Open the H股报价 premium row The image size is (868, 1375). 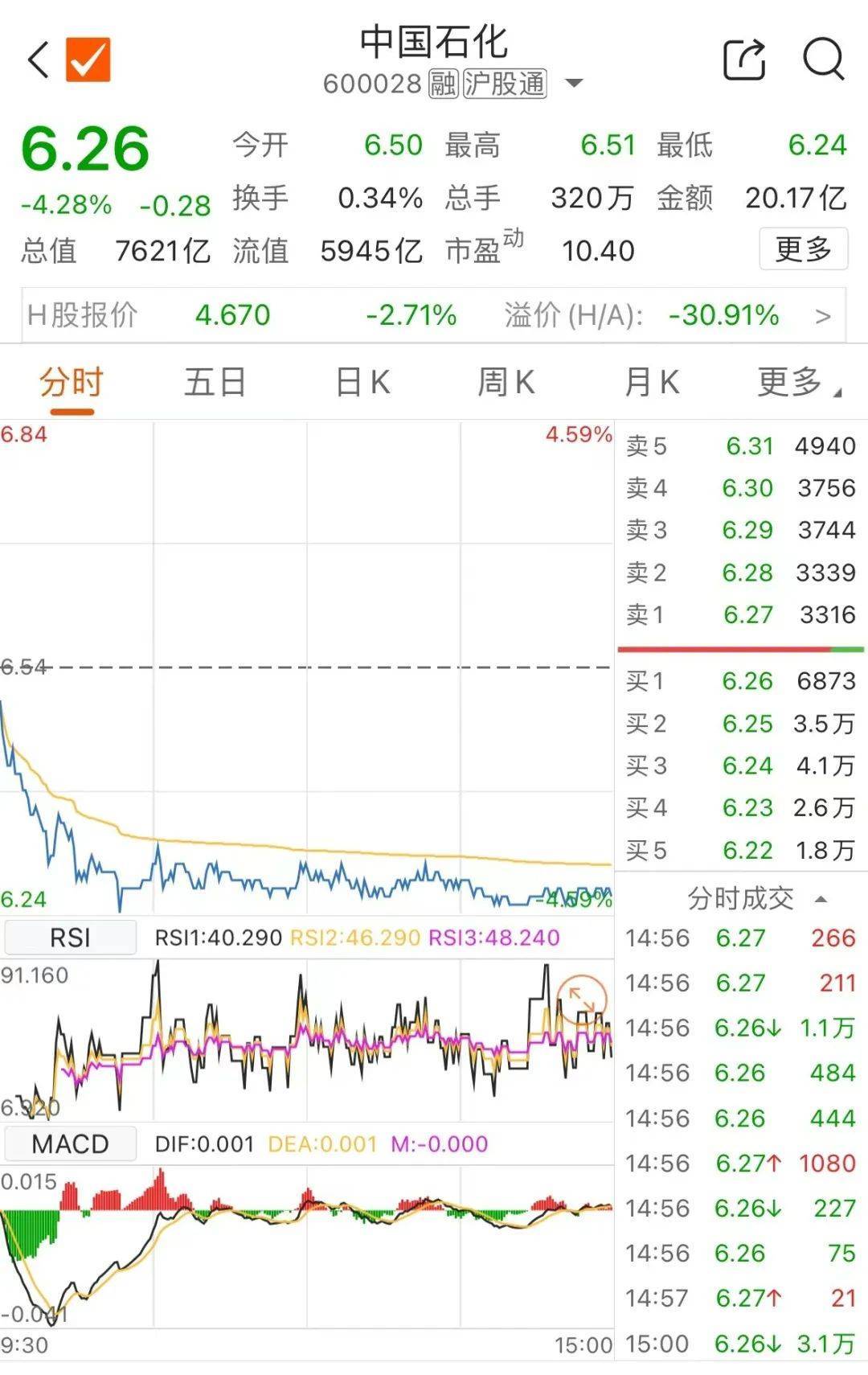[434, 315]
